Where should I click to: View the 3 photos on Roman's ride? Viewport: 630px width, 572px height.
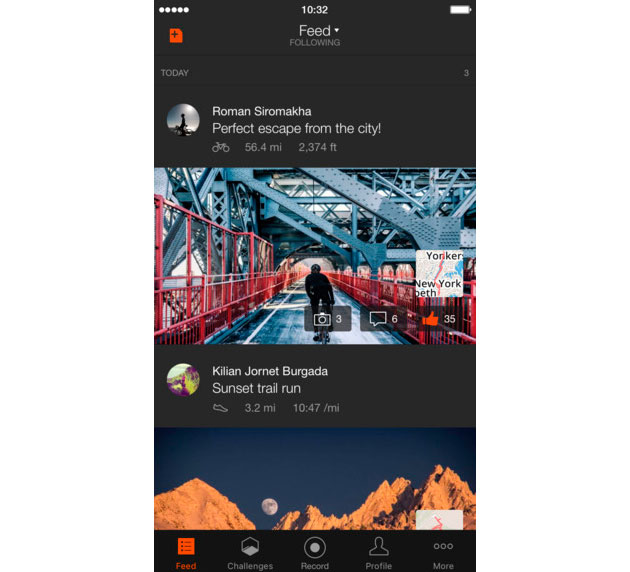tap(328, 319)
